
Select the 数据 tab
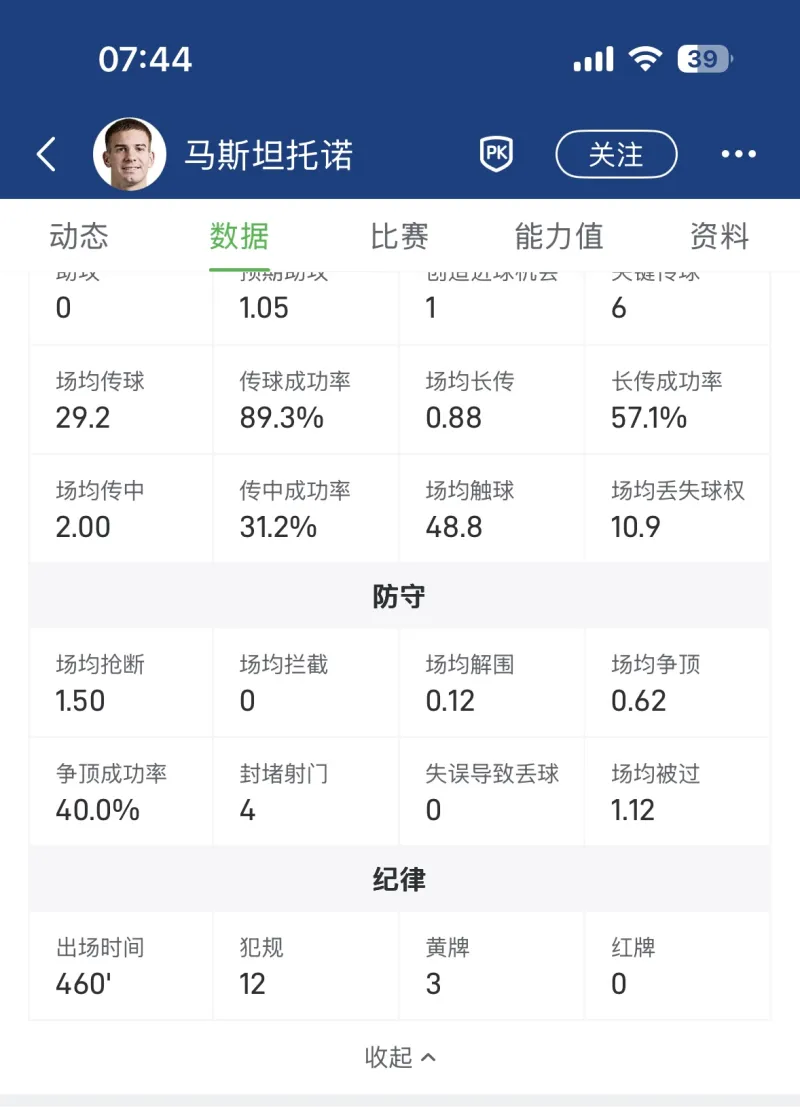[x=239, y=236]
